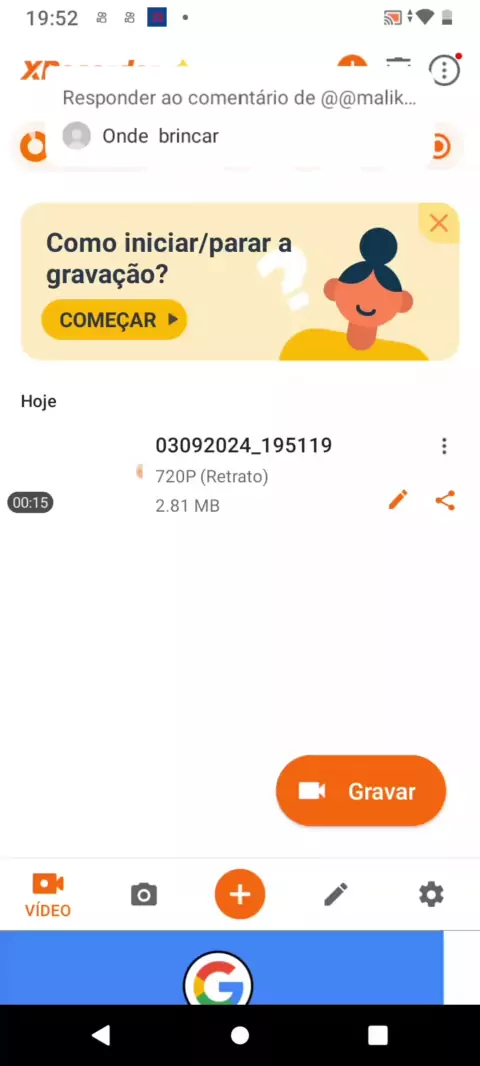Open the pencil edit tab in the bottom bar
This screenshot has height=1066, width=480.
336,895
